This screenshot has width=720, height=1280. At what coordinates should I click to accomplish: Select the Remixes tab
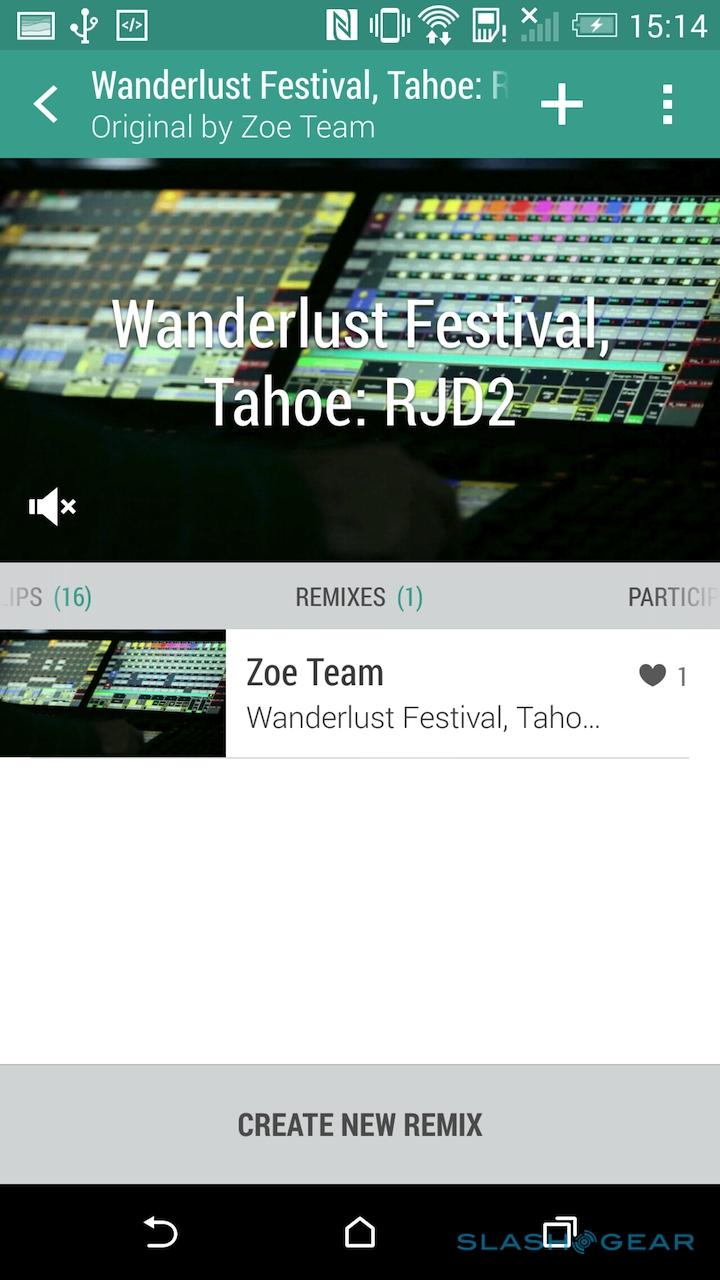tap(359, 597)
